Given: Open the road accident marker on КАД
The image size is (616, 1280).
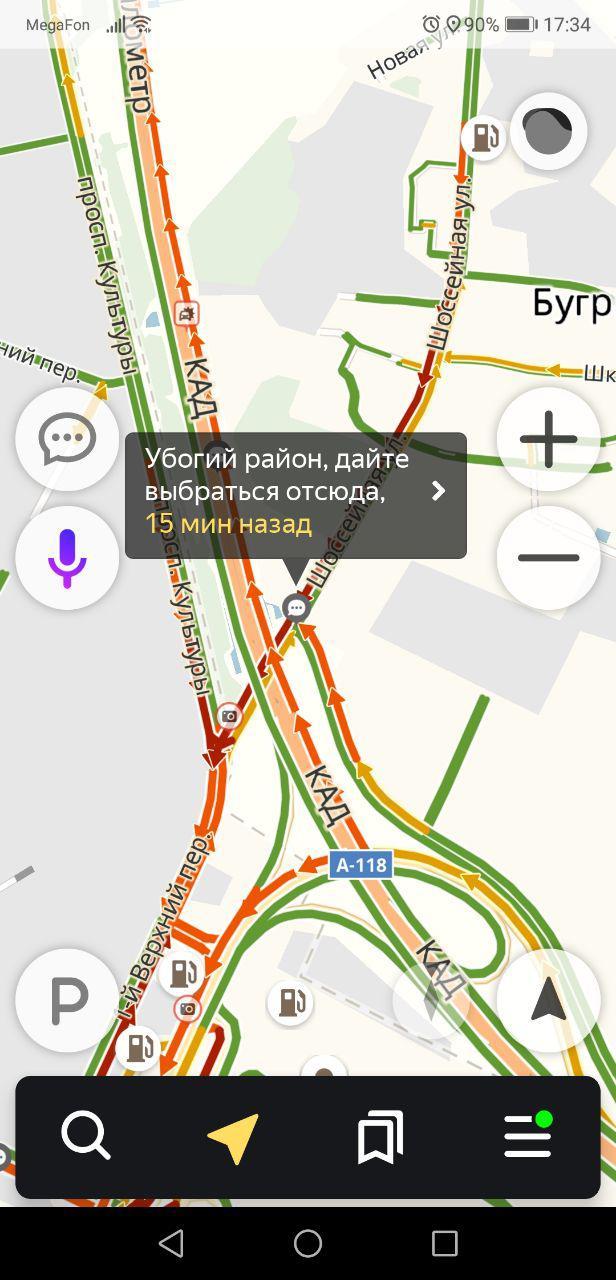Looking at the screenshot, I should click(x=186, y=315).
